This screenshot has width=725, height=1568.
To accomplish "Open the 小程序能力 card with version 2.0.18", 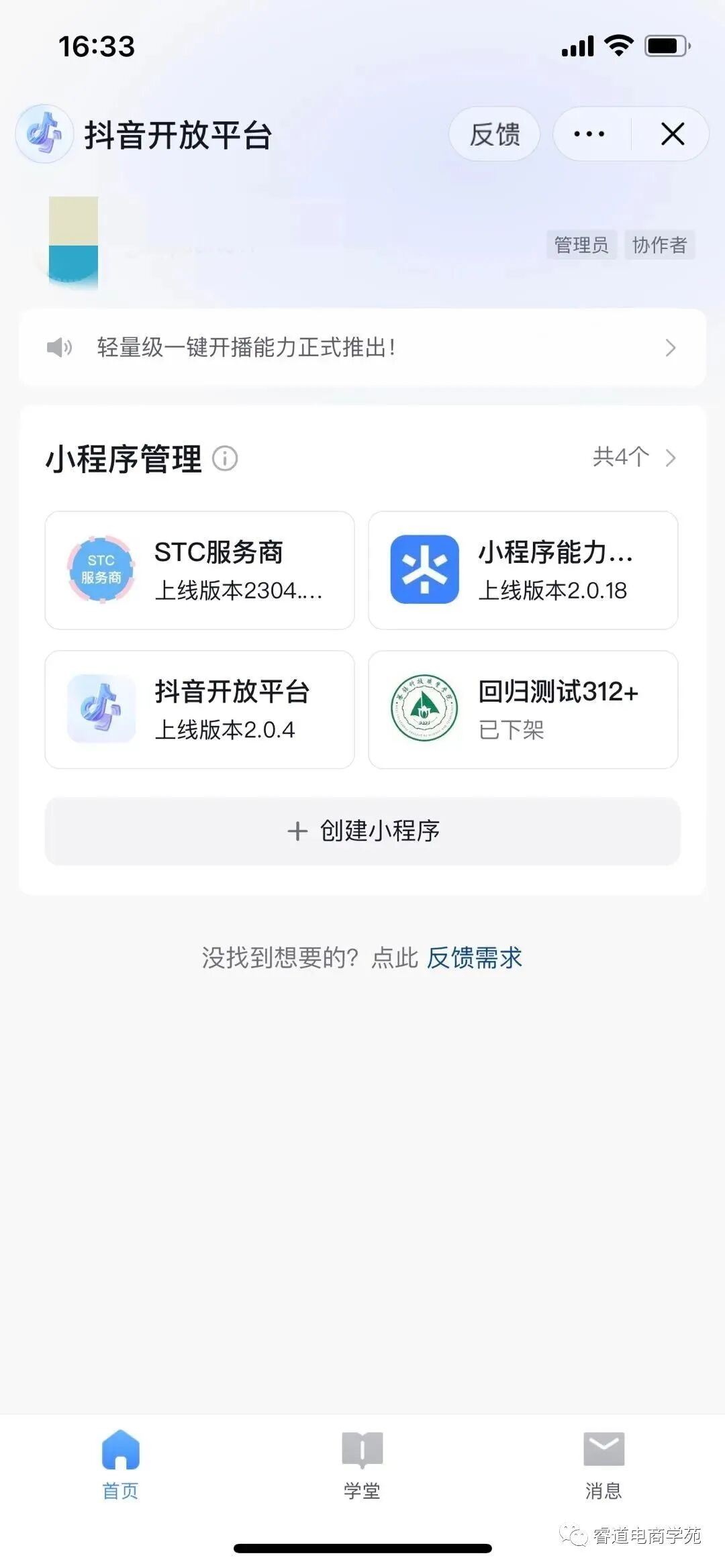I will (x=523, y=570).
